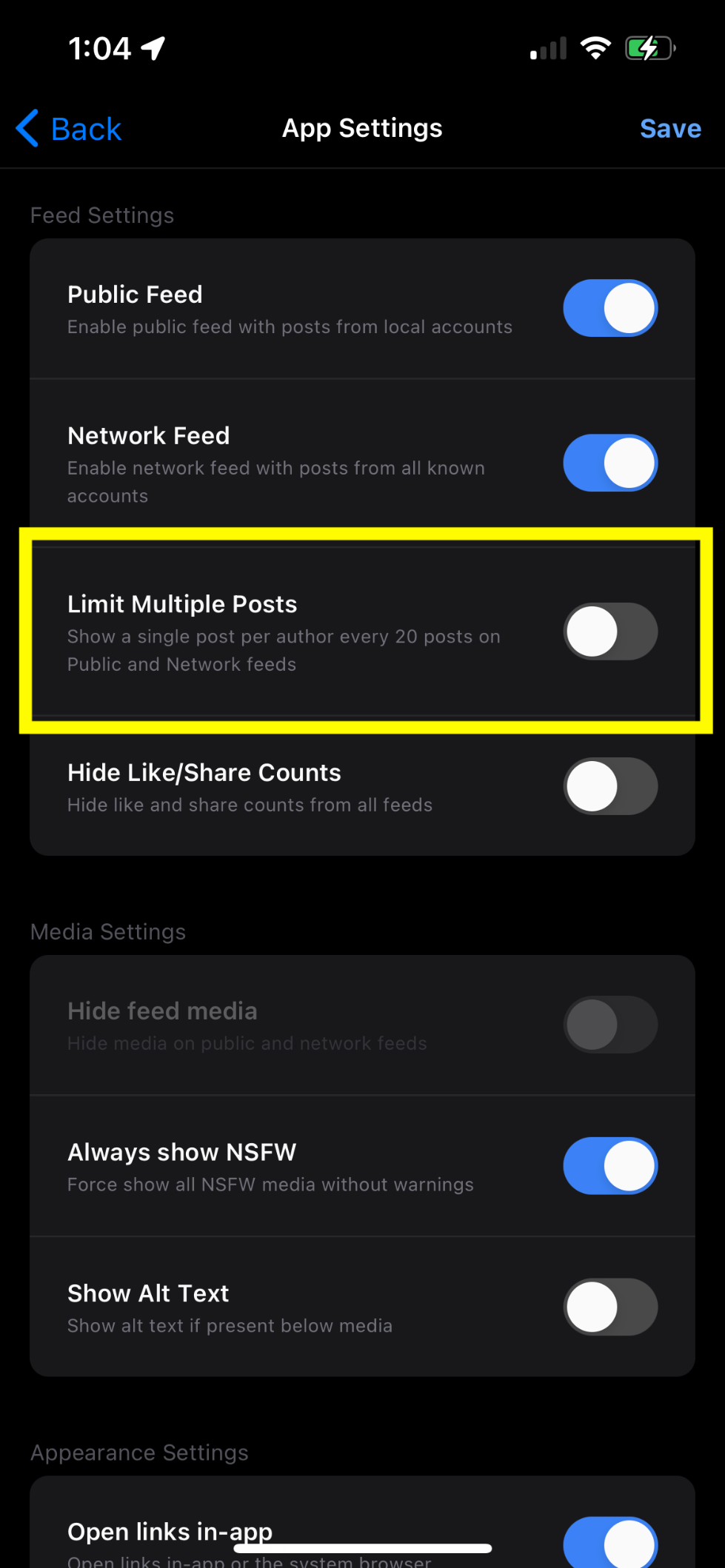Viewport: 725px width, 1568px height.
Task: Toggle Open links in-app off
Action: click(610, 1542)
